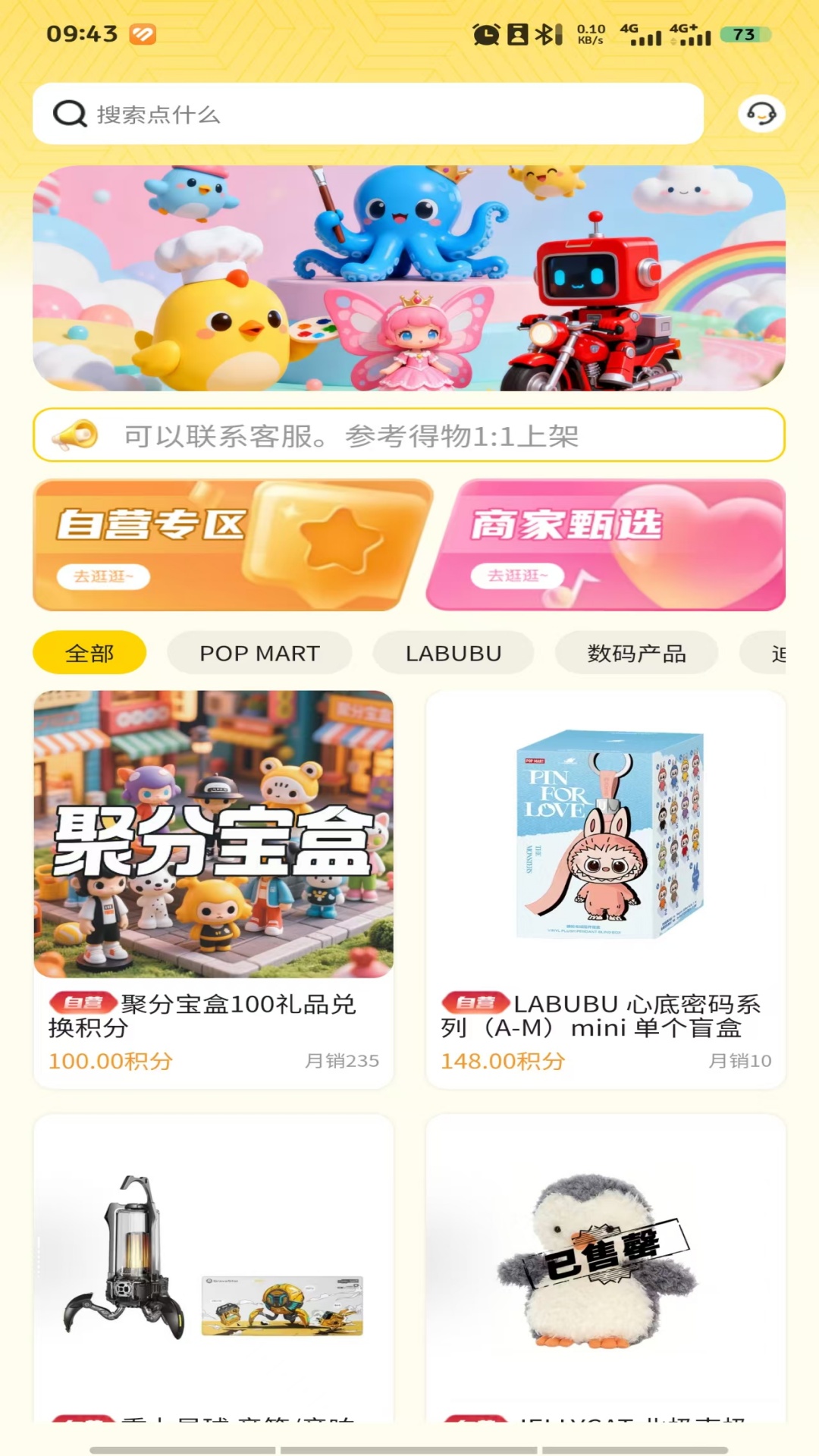The height and width of the screenshot is (1456, 819).
Task: Enter the 自营专区 section
Action: coord(231,545)
